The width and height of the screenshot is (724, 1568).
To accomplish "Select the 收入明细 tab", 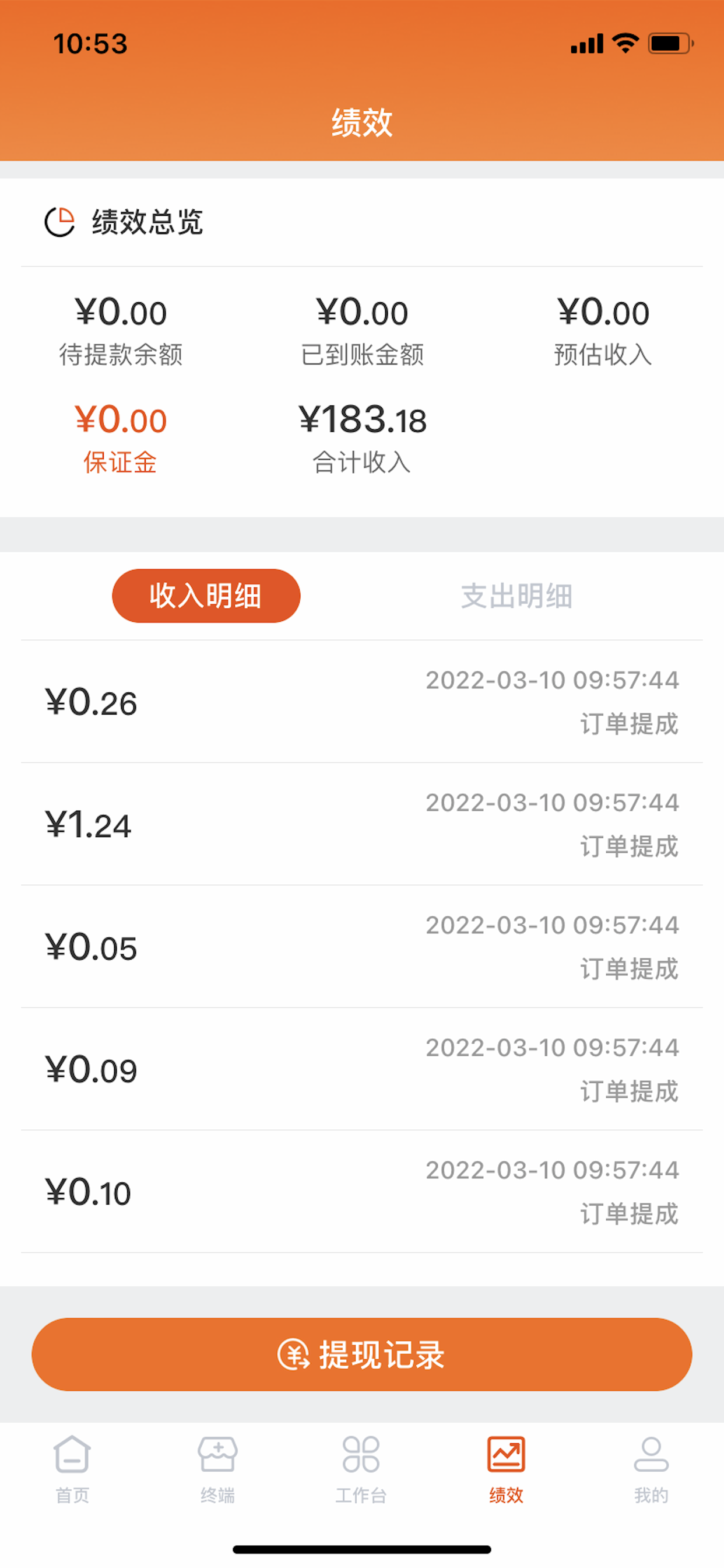I will [x=206, y=596].
